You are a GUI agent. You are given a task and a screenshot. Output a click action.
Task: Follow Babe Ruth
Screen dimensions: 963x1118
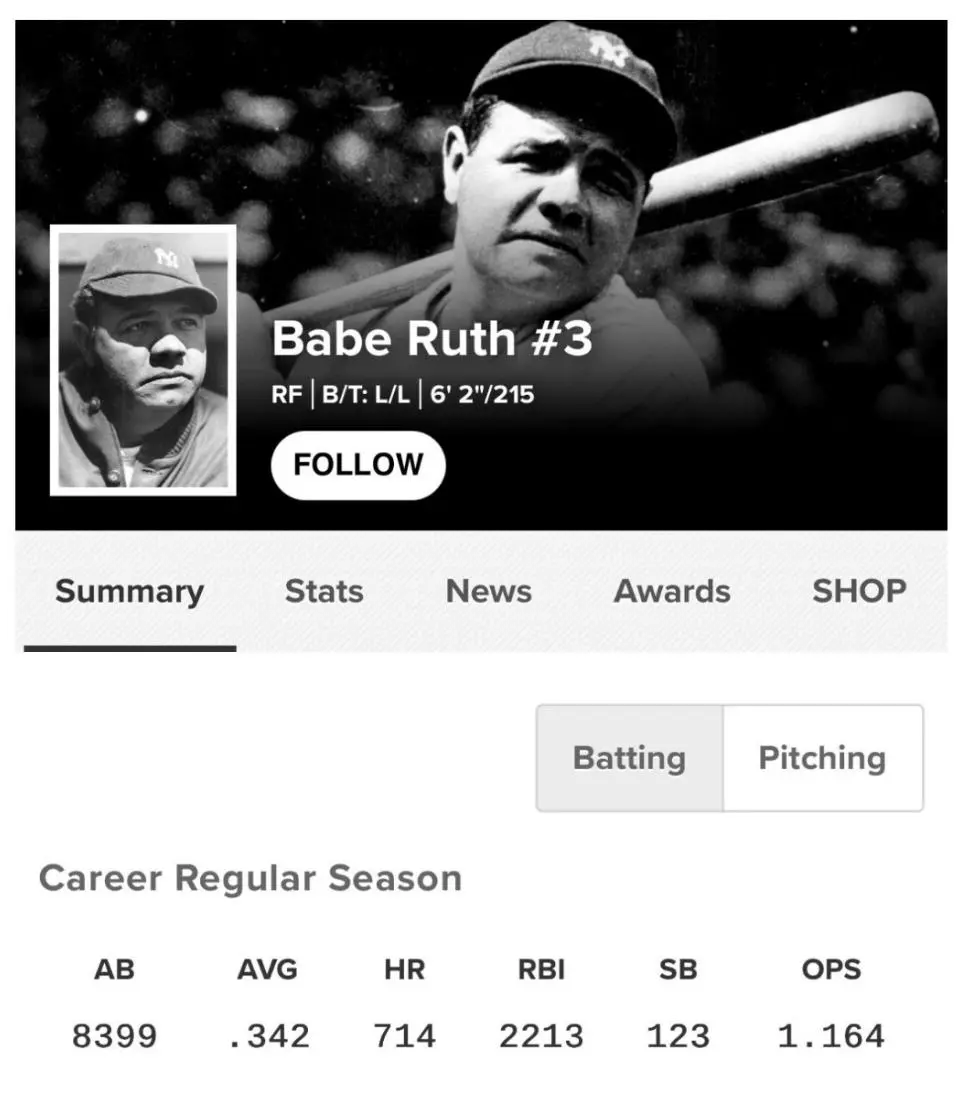click(358, 465)
